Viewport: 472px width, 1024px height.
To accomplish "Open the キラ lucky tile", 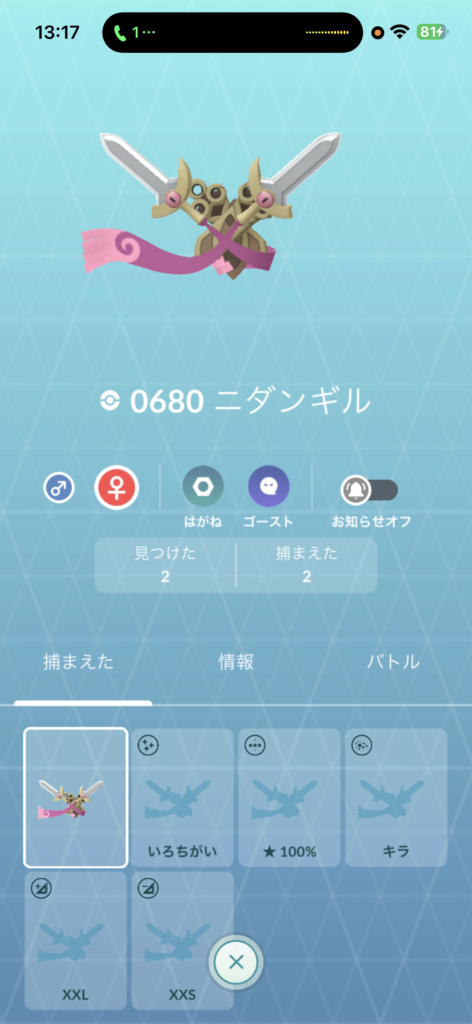I will (396, 797).
